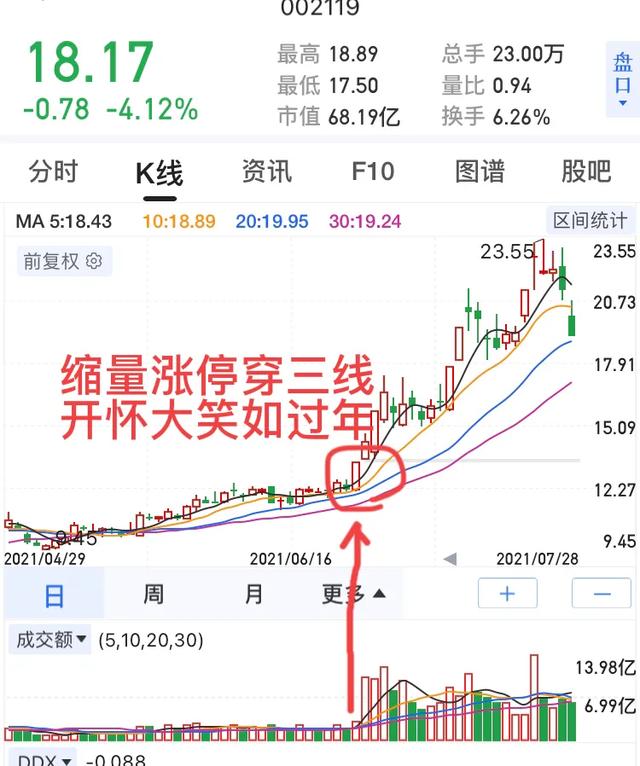Select the 日 daily period
The image size is (640, 766).
tap(54, 595)
